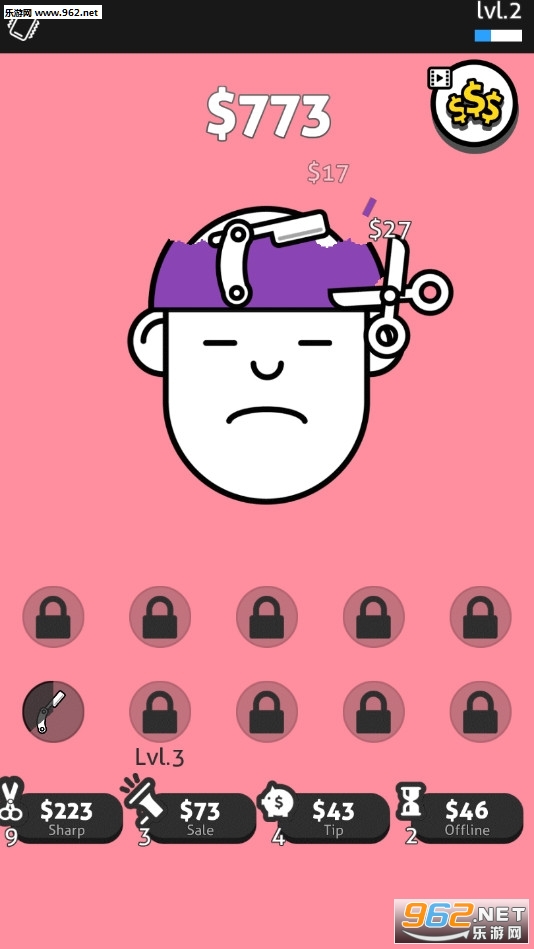Image resolution: width=534 pixels, height=949 pixels.
Task: Tap the customer's head to cut hair
Action: pos(266,357)
